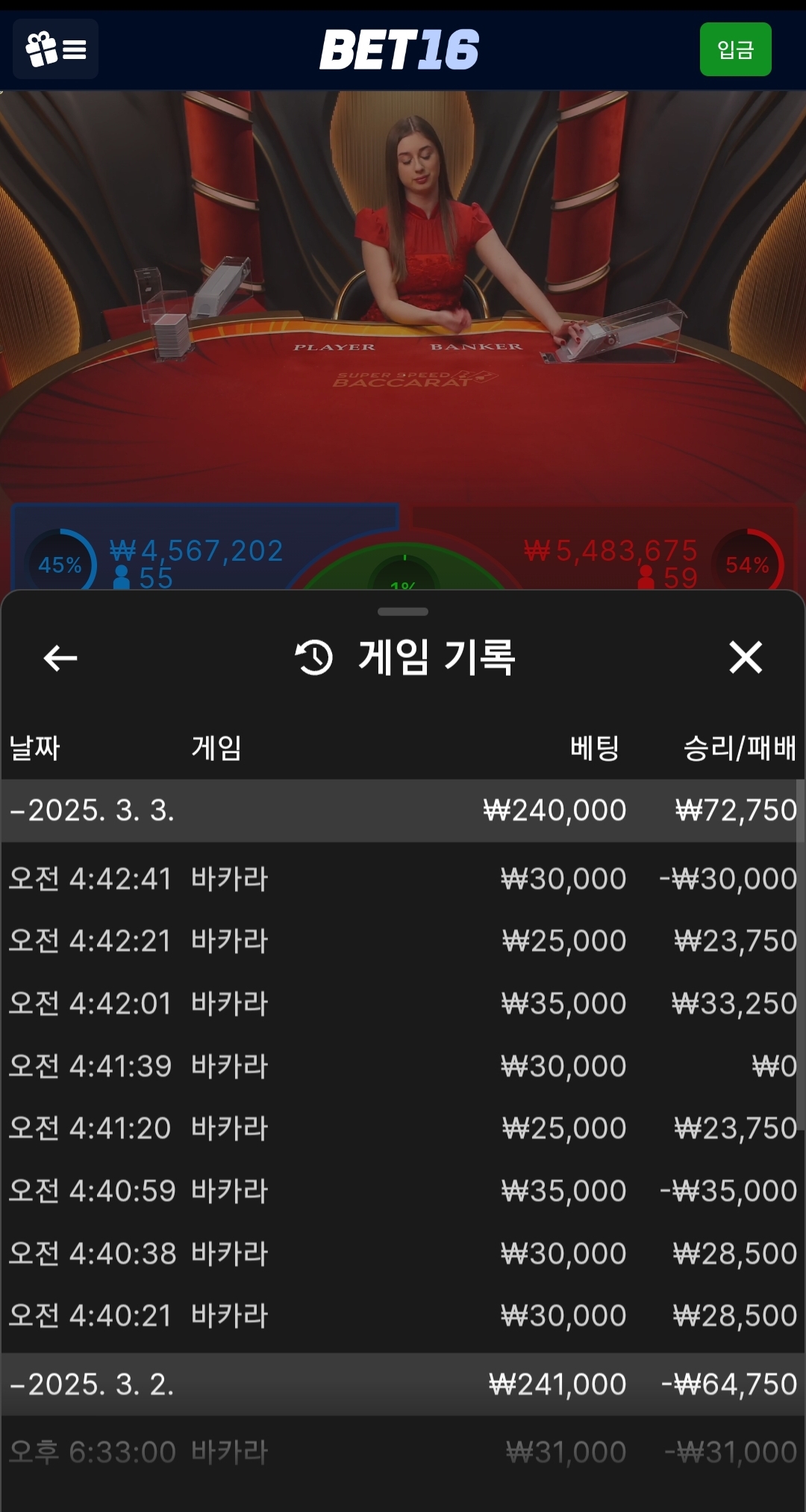
Task: Open the 오전 4:42:41 바카라 record
Action: (x=402, y=879)
